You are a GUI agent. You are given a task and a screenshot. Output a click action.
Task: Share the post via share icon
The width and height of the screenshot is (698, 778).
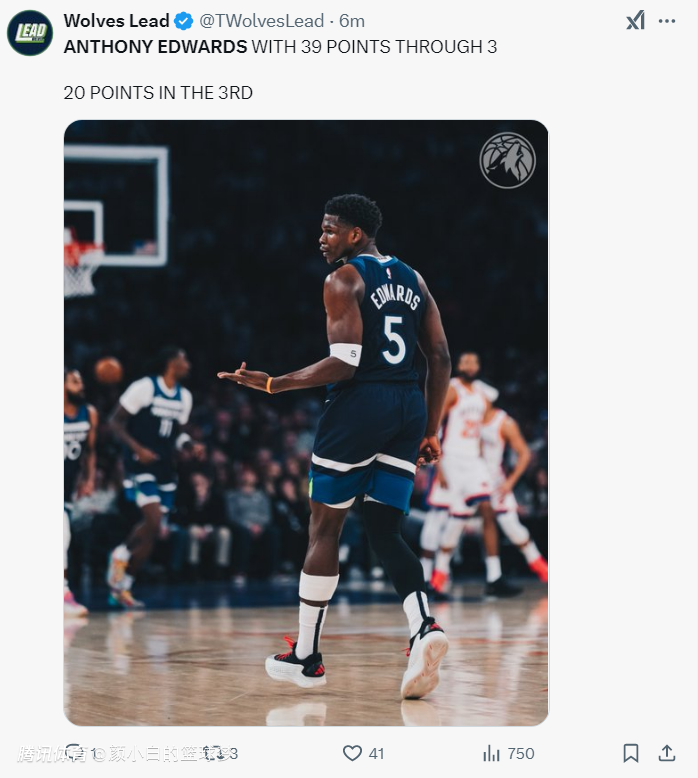point(667,753)
